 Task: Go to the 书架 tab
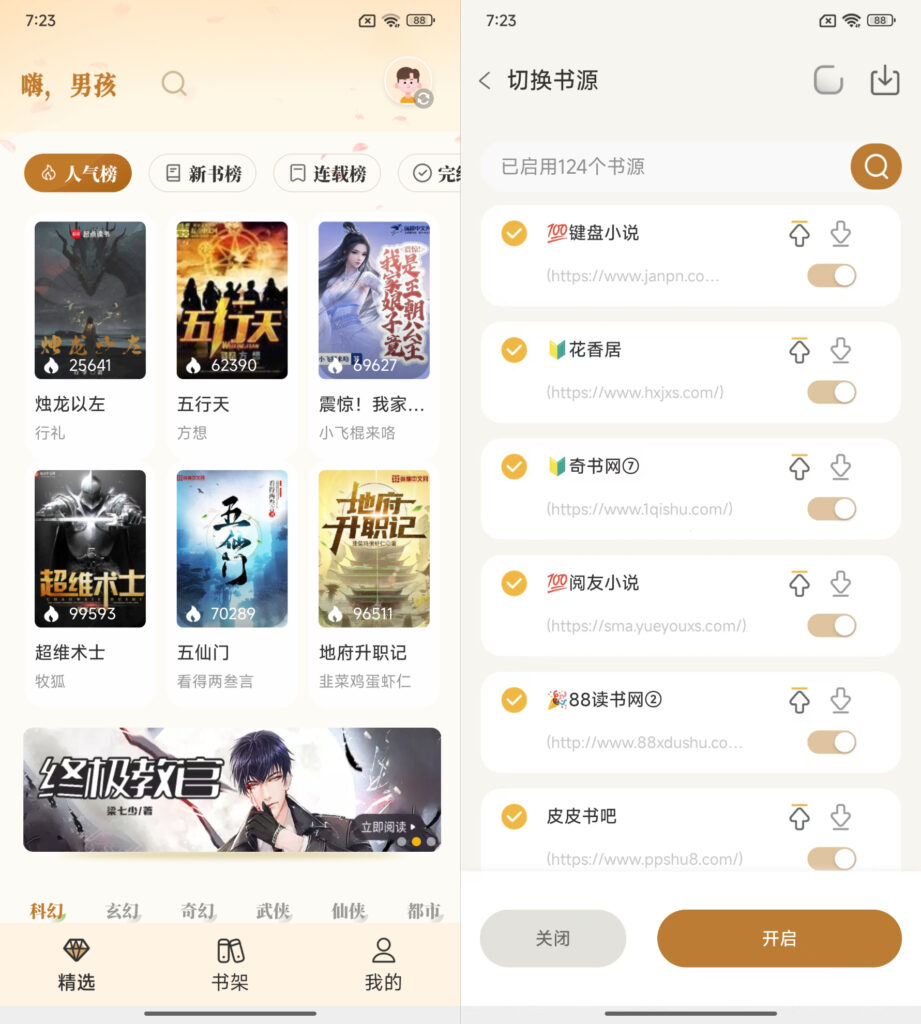pyautogui.click(x=230, y=964)
